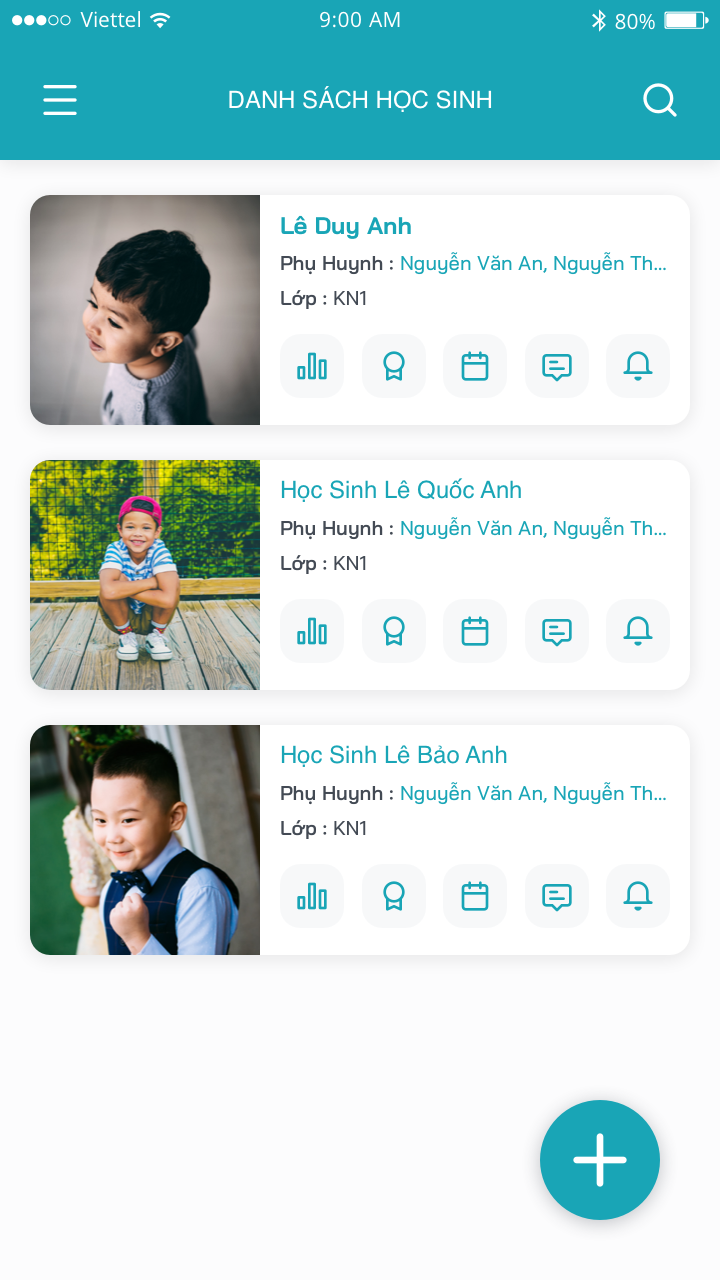Viewport: 720px width, 1280px height.
Task: View statistics chart for Lê Bảo Anh
Action: click(x=312, y=896)
